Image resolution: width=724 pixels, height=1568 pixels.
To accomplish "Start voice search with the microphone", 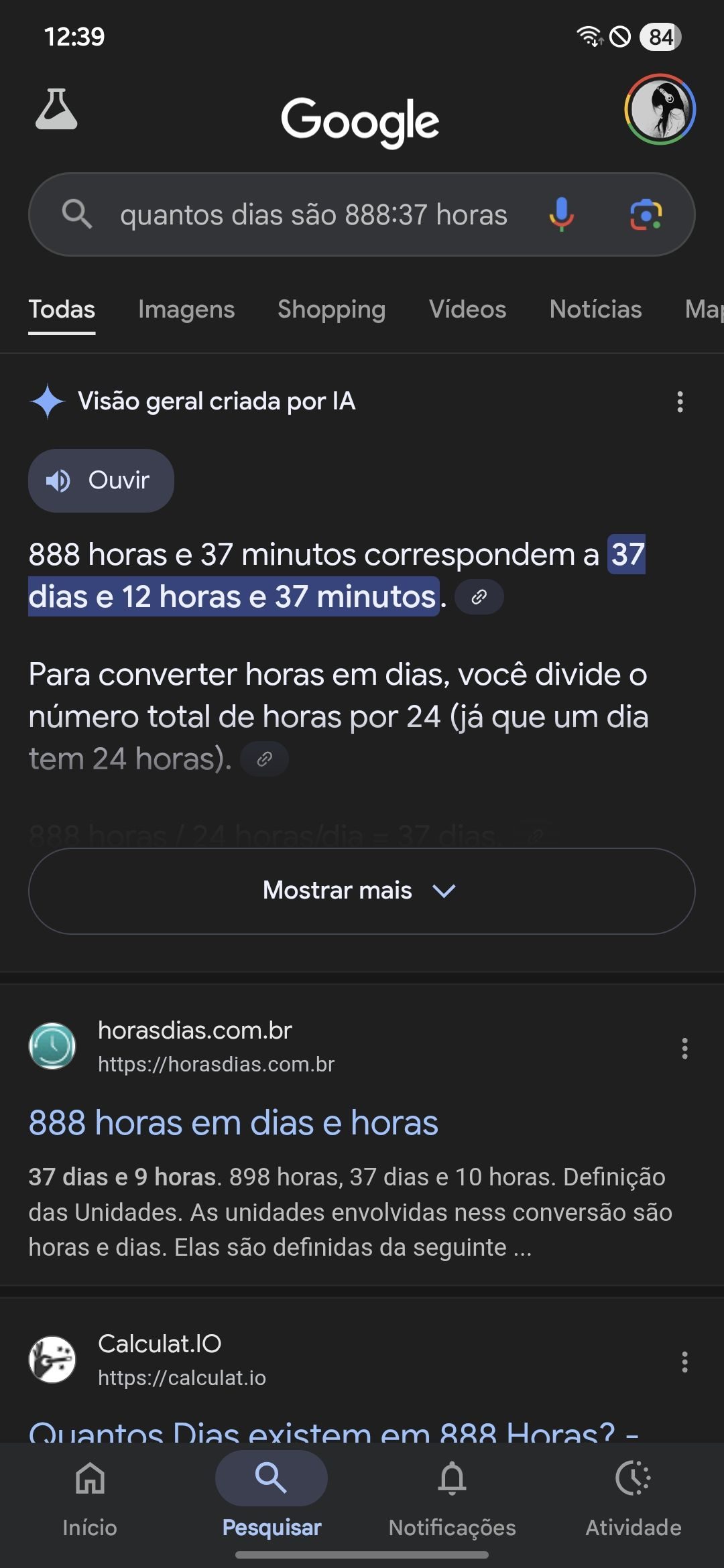I will point(561,214).
